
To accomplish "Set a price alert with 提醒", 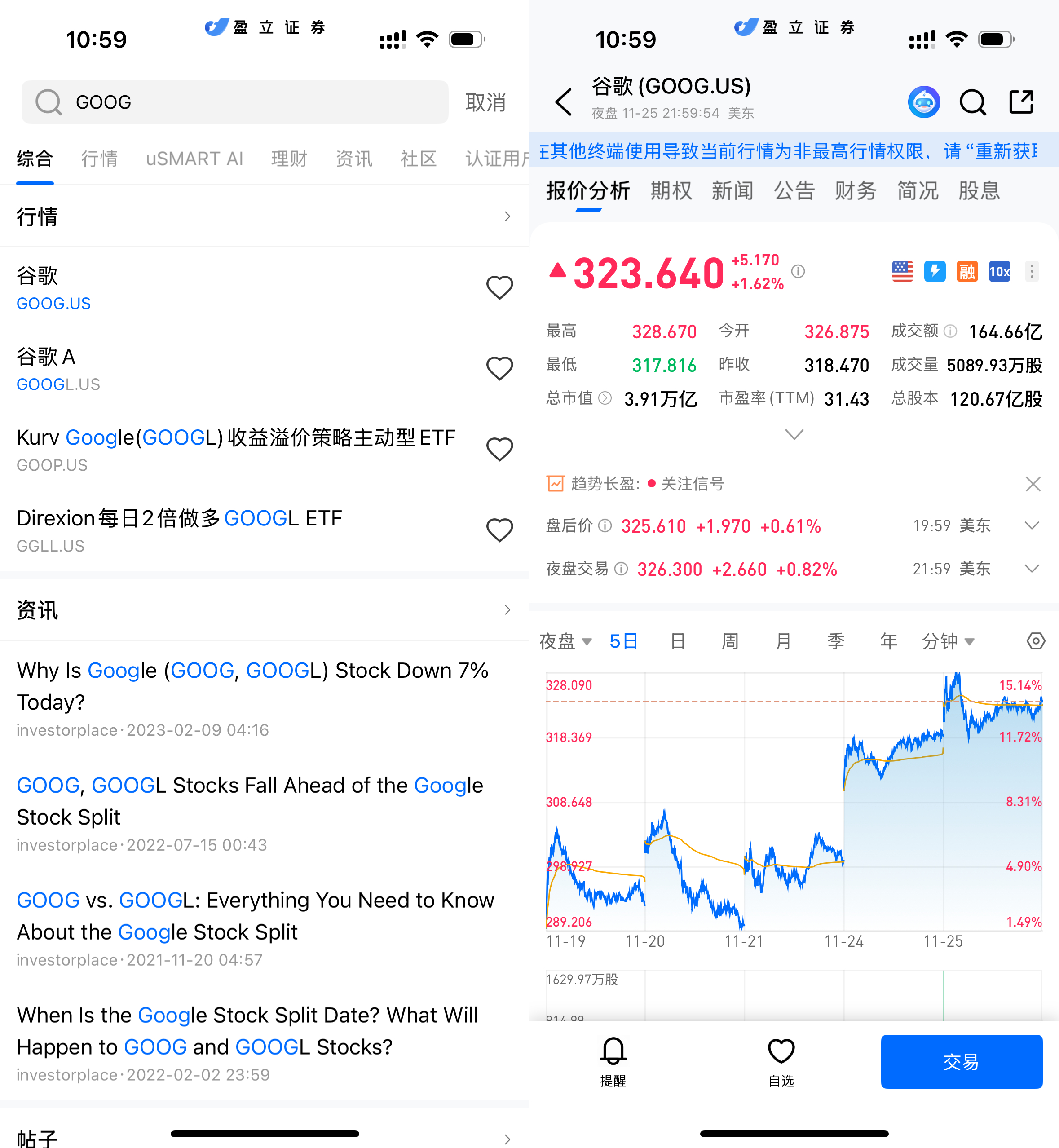I will 613,1061.
